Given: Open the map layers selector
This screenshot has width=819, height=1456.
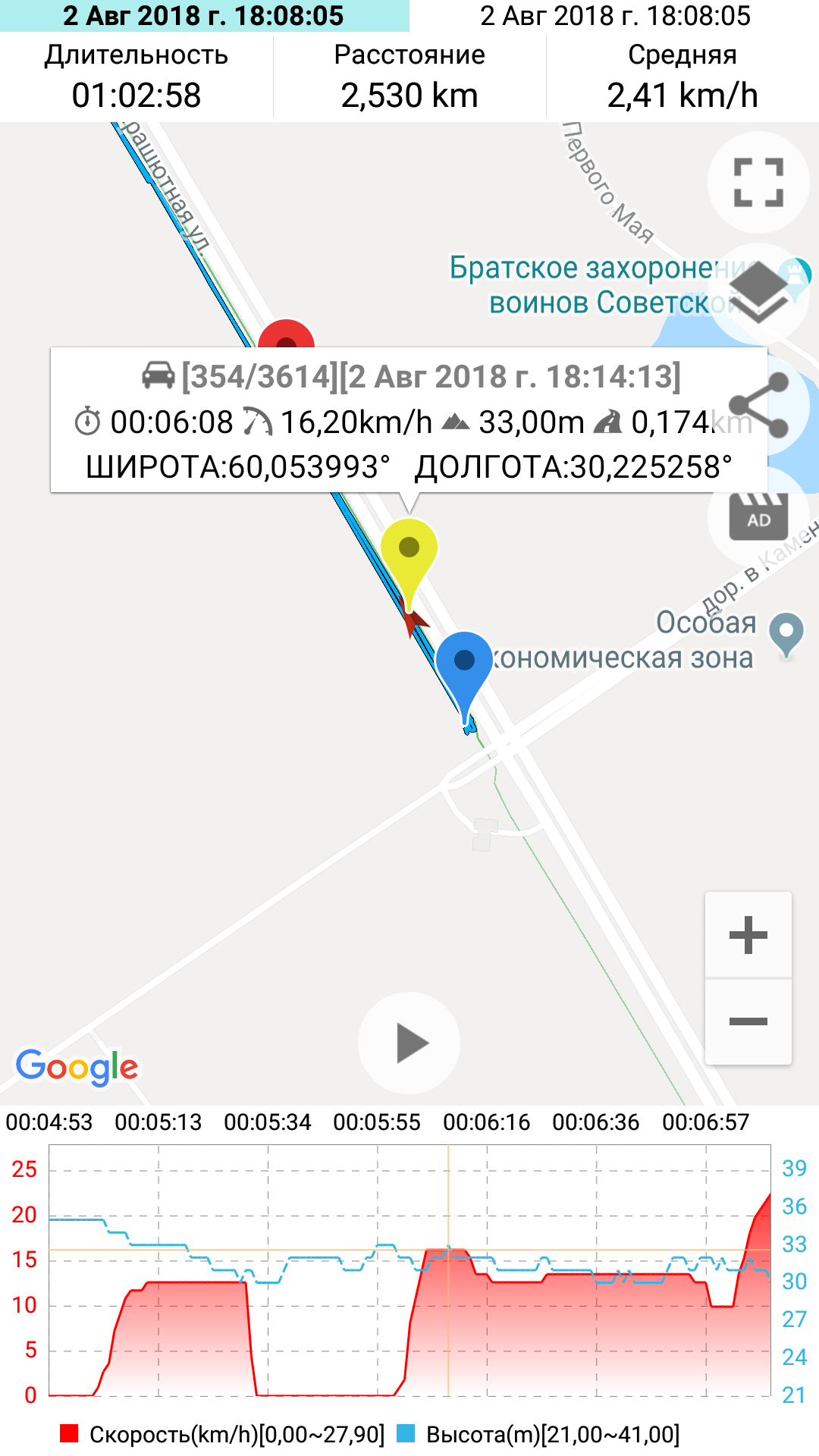Looking at the screenshot, I should point(758,294).
